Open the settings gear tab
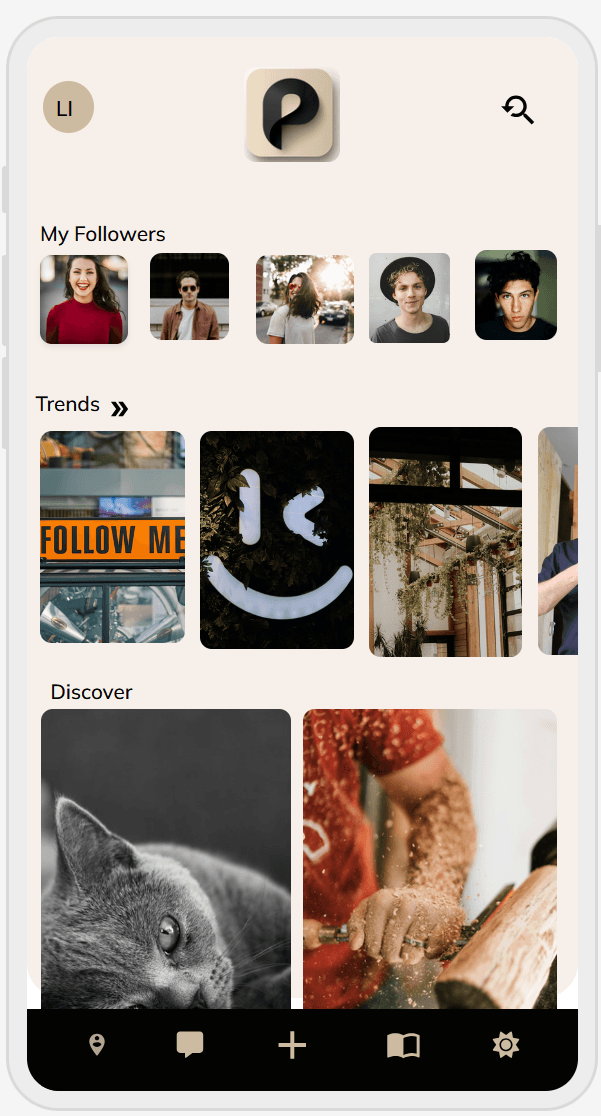This screenshot has width=601, height=1116. (506, 1045)
